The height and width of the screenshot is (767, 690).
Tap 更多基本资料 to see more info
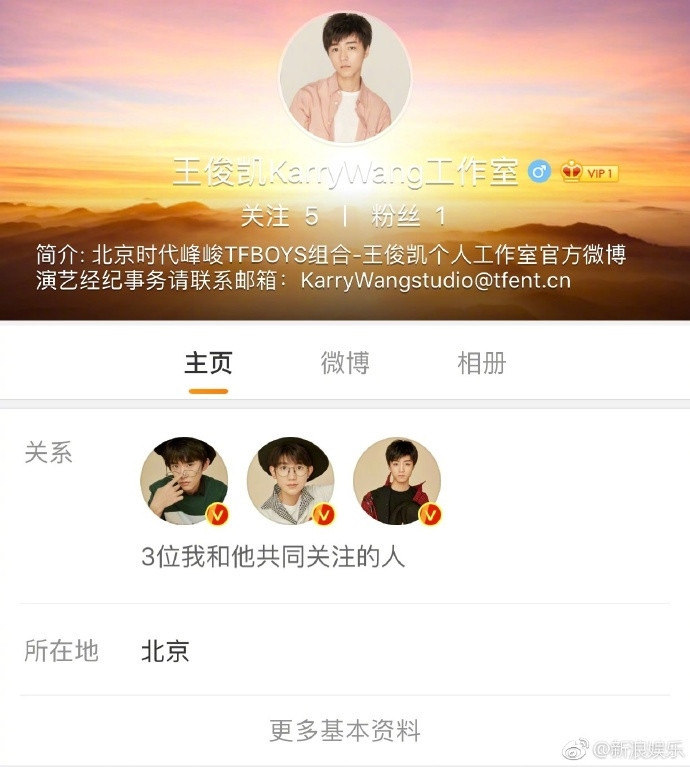click(x=345, y=730)
